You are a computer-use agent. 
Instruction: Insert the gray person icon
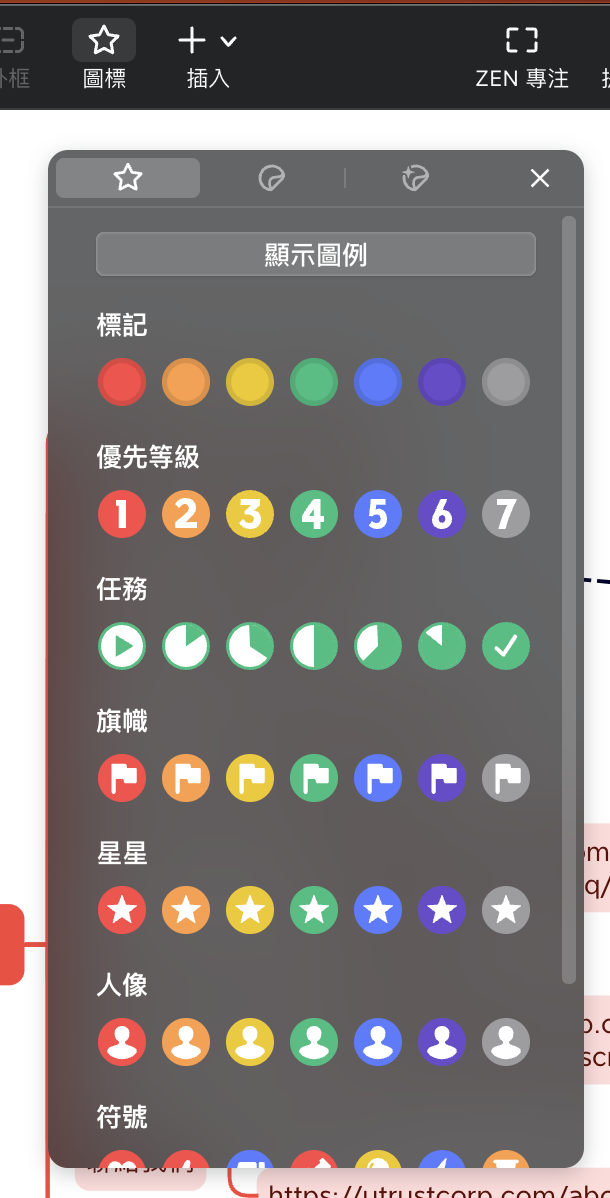click(506, 1042)
